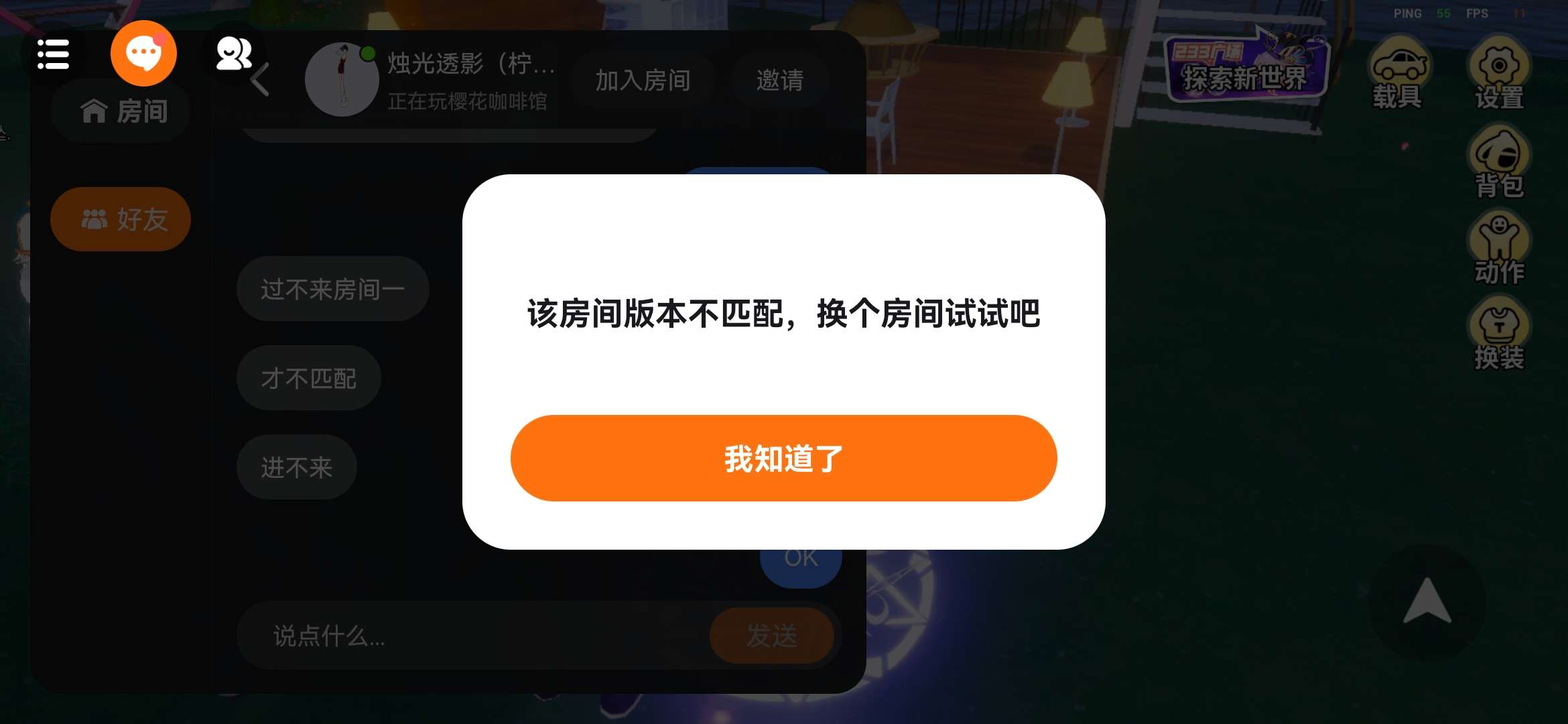
Task: Select quick reply 才不匹配
Action: click(309, 378)
